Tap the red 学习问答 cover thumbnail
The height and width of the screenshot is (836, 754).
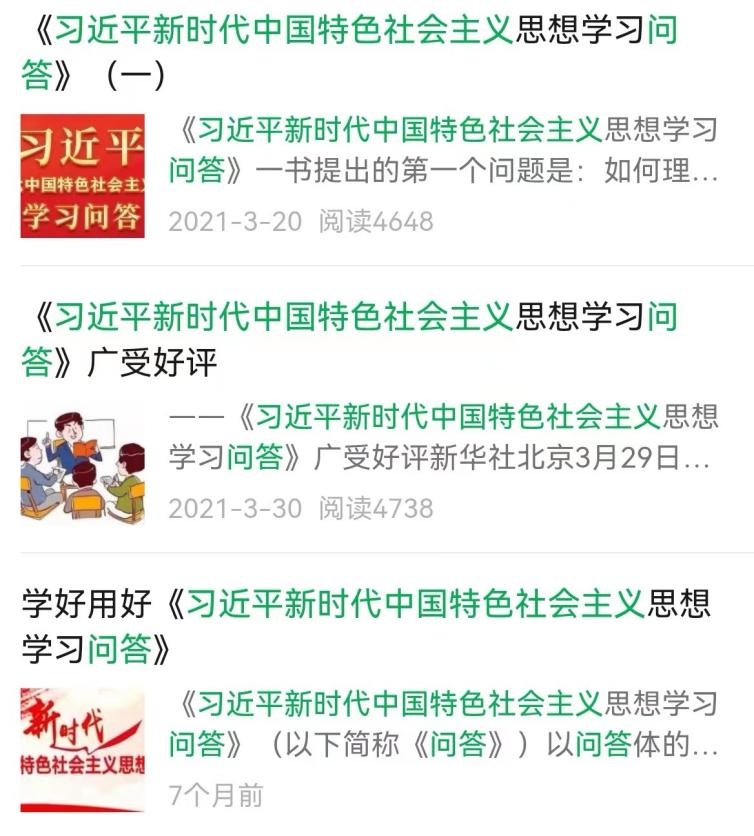tap(82, 176)
